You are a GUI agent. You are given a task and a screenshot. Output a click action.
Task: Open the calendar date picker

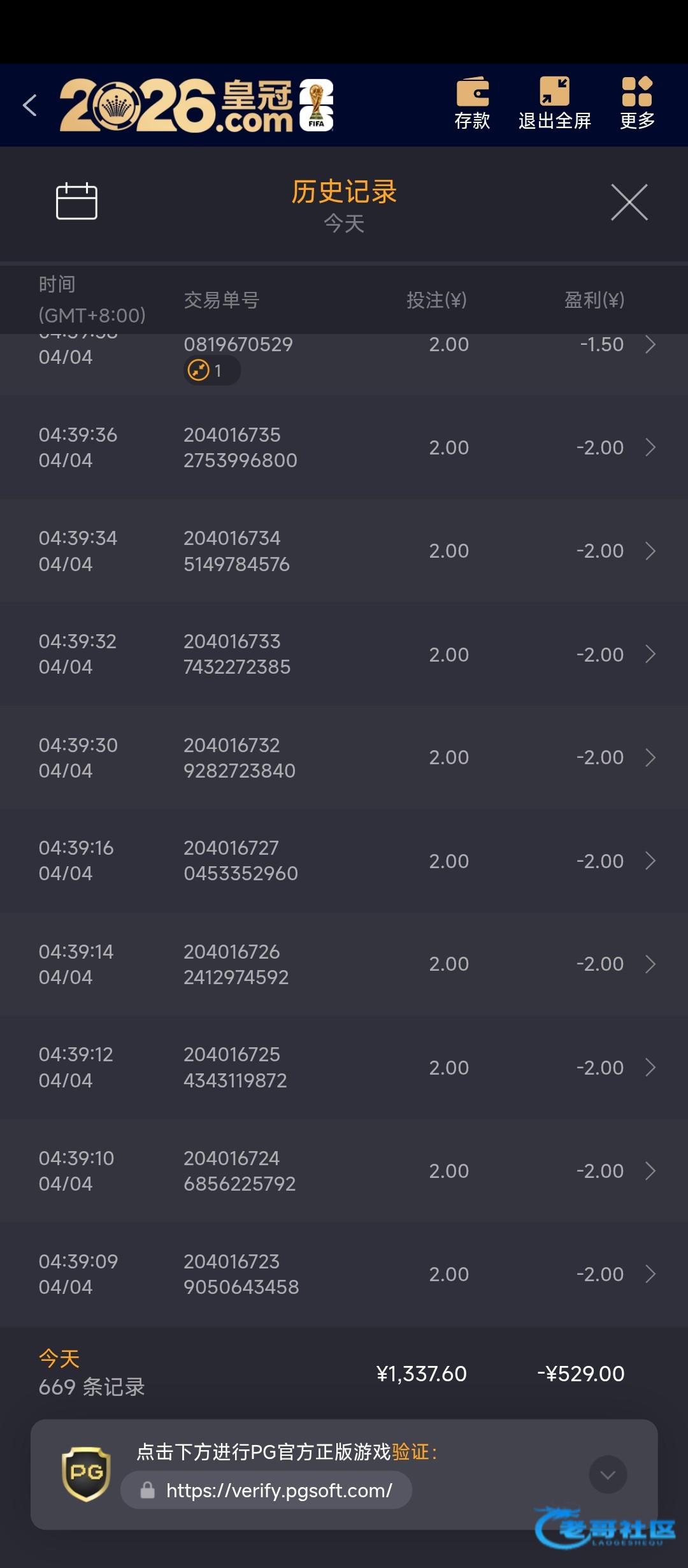tap(76, 201)
